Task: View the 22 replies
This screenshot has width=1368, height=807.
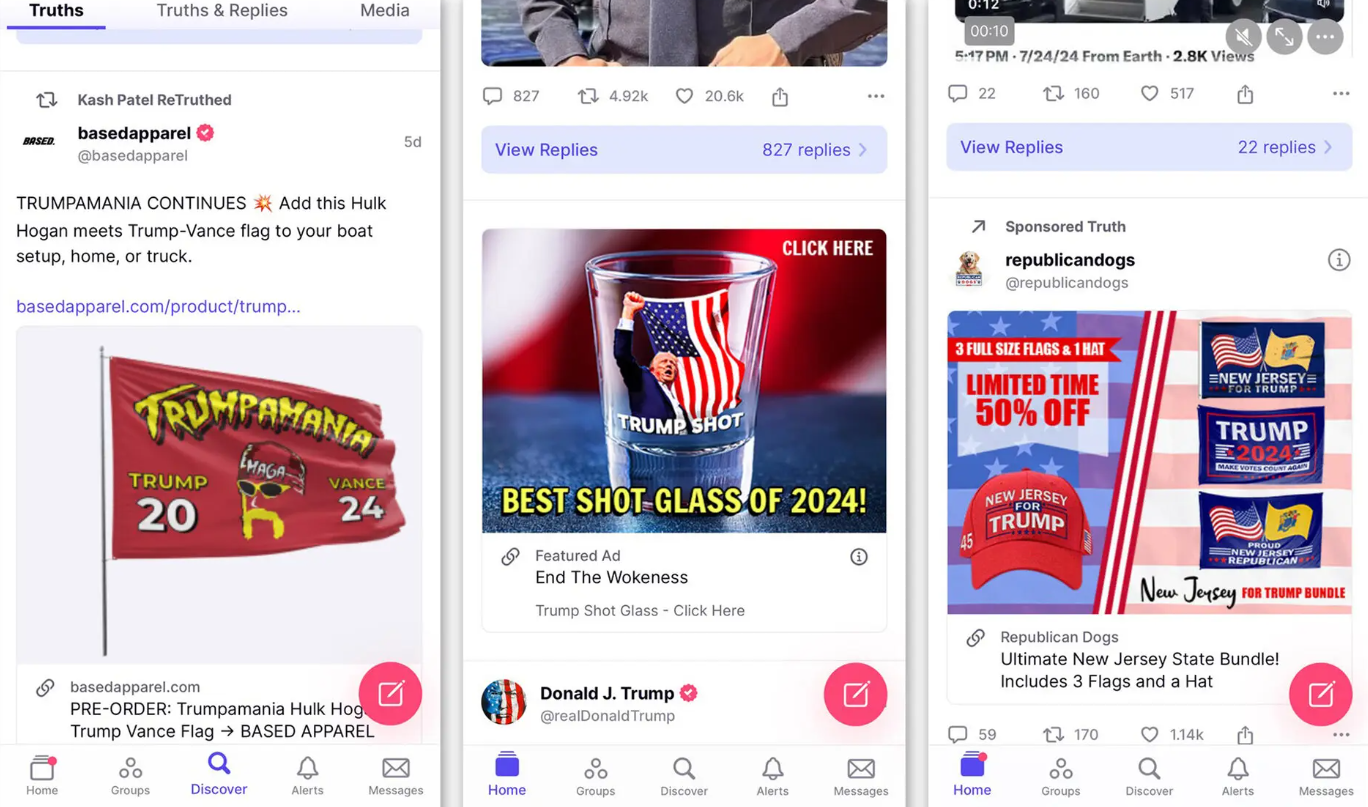Action: [x=1148, y=147]
